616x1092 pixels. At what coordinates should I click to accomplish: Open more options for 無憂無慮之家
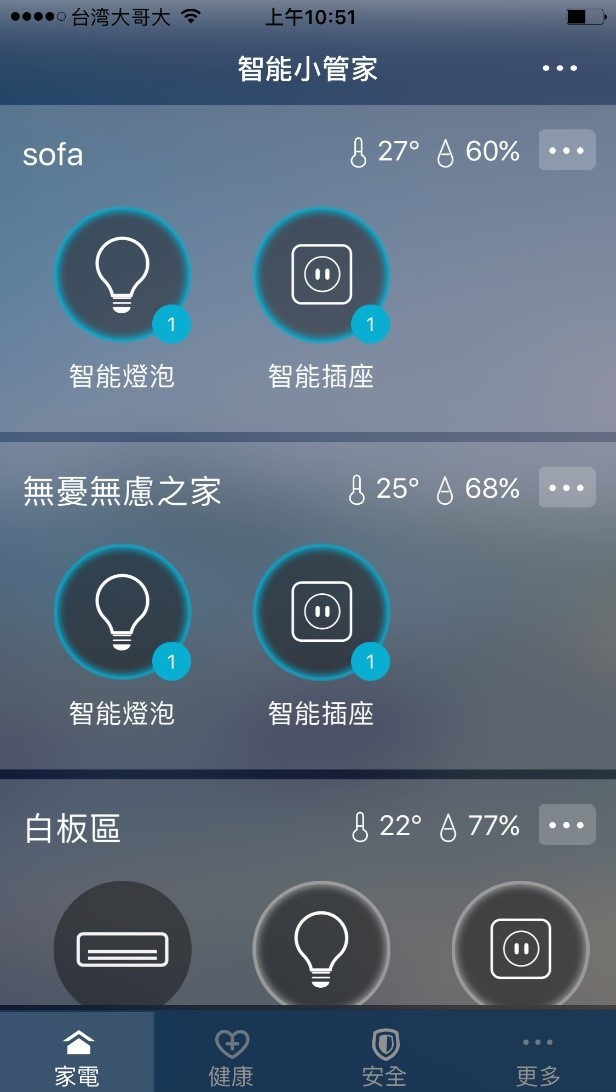tap(566, 488)
